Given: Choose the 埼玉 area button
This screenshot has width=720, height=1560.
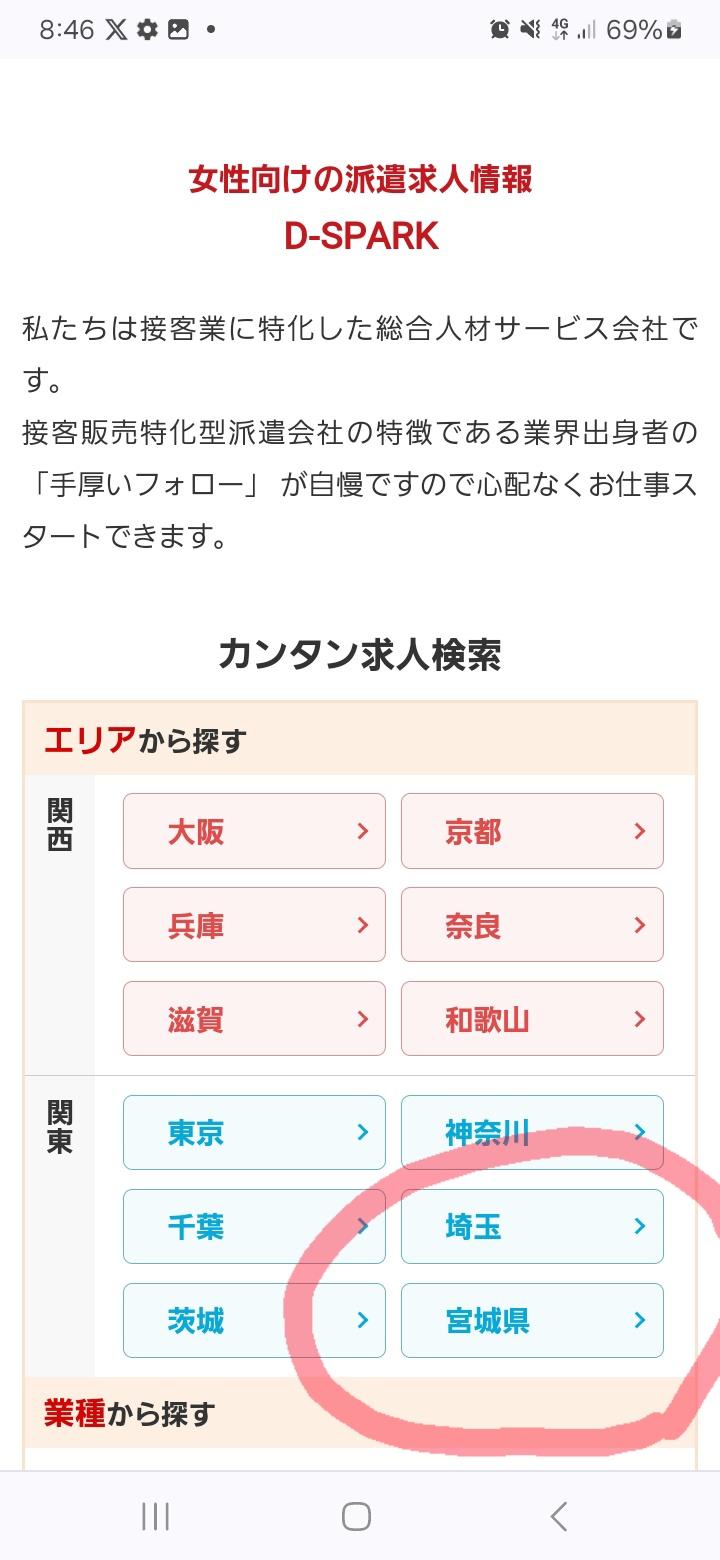Looking at the screenshot, I should tap(532, 1227).
